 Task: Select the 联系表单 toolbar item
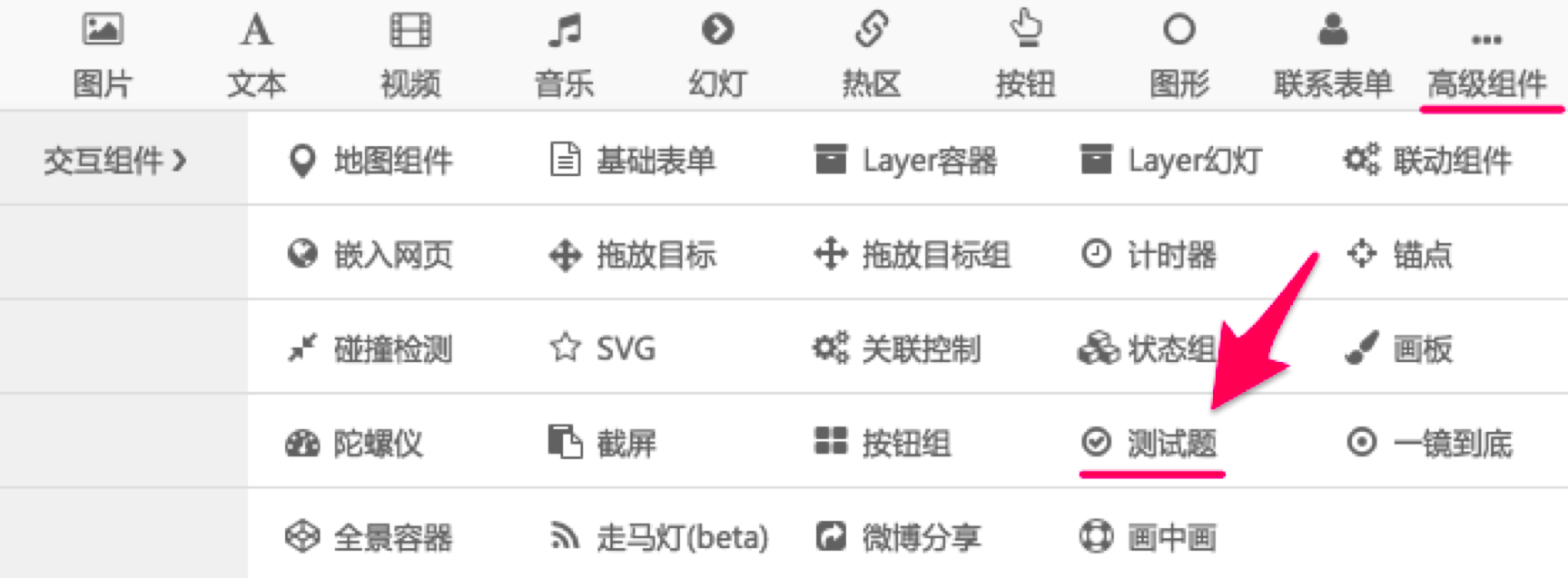1332,54
